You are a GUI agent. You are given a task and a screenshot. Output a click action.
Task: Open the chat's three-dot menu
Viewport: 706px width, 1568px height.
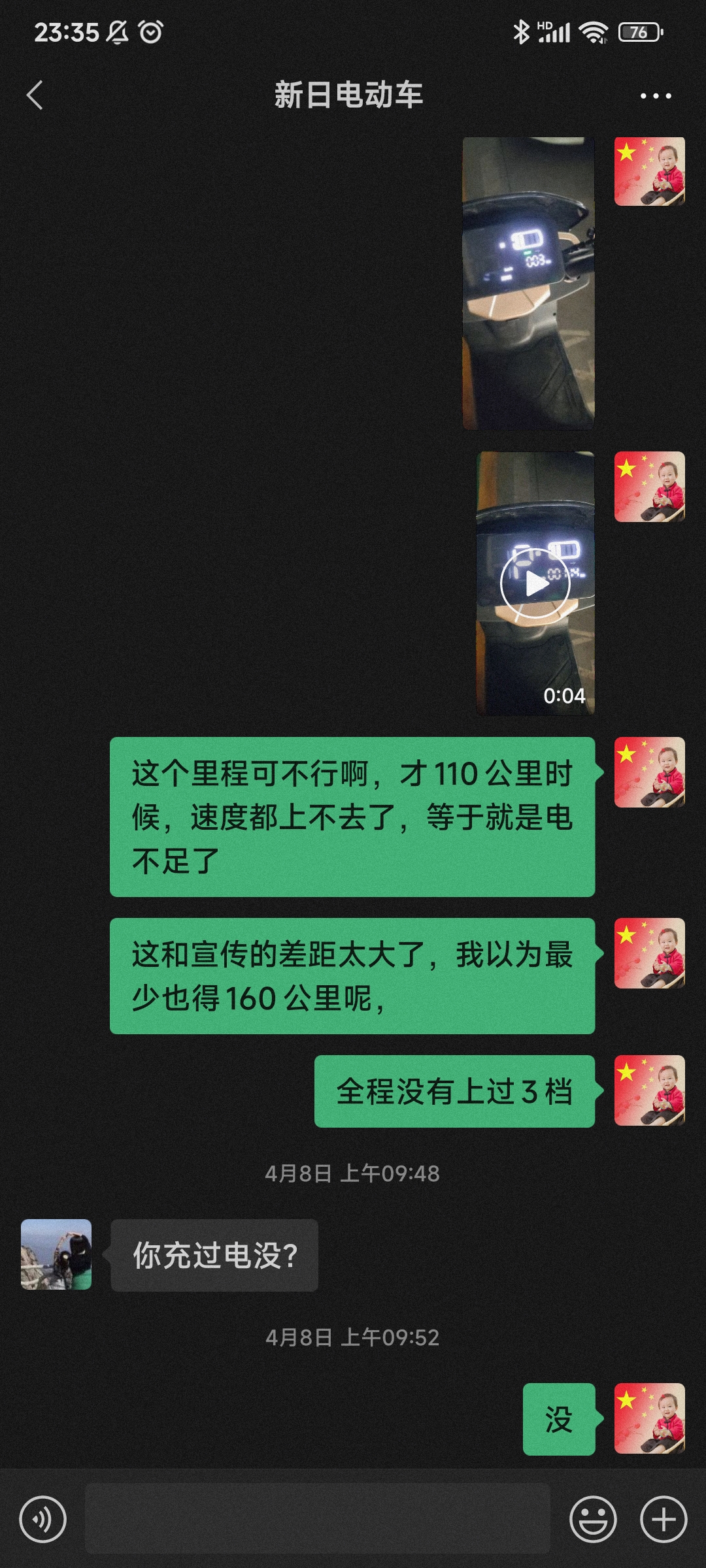[655, 96]
